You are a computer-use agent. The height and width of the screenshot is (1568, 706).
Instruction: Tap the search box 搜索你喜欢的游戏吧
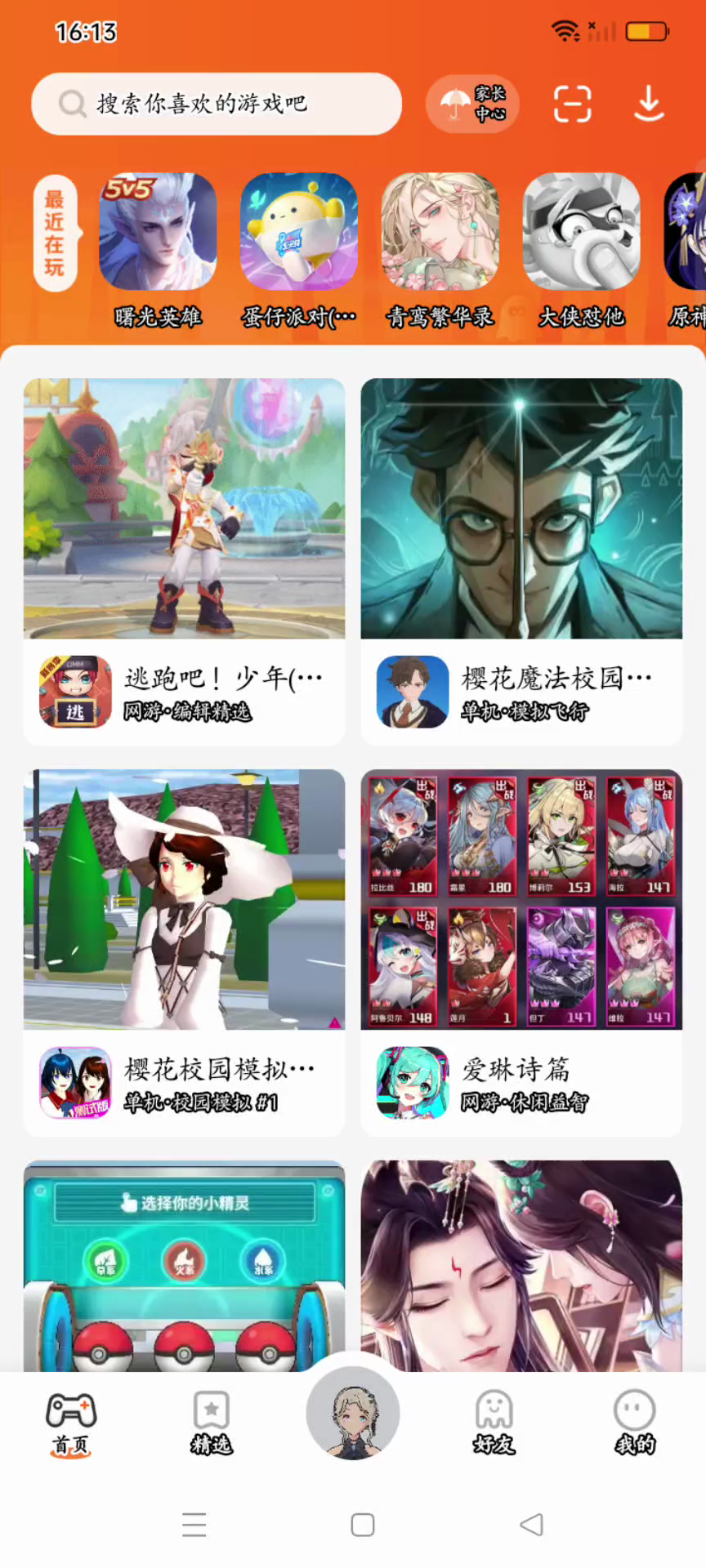coord(216,104)
